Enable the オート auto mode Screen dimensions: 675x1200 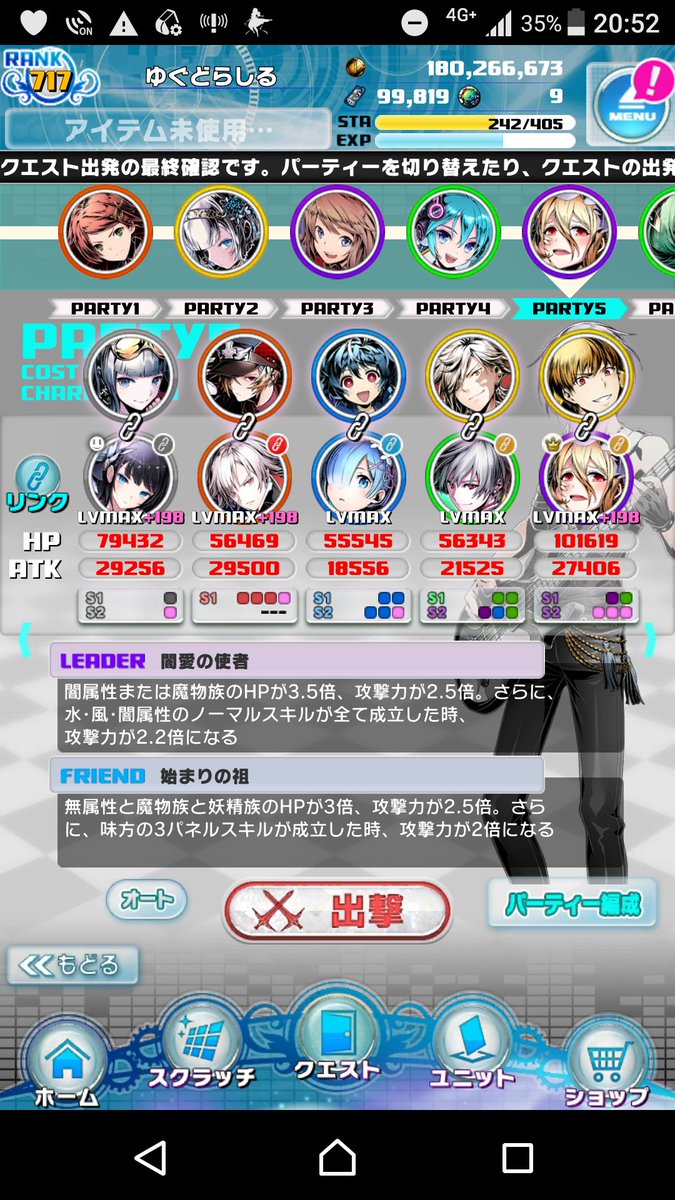click(147, 899)
